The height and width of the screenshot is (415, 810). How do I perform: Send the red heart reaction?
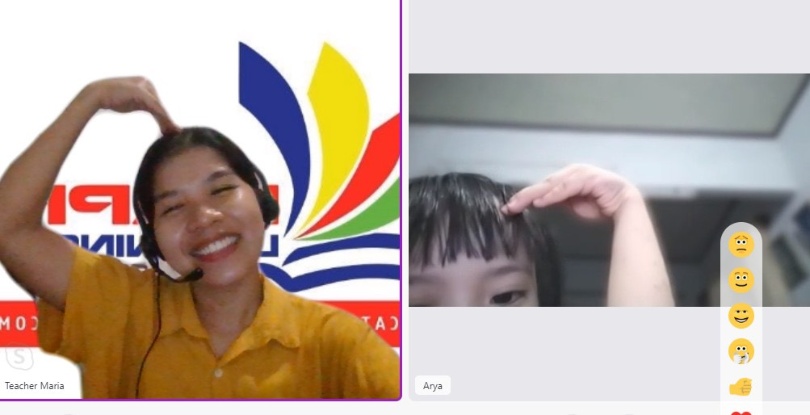tap(741, 411)
